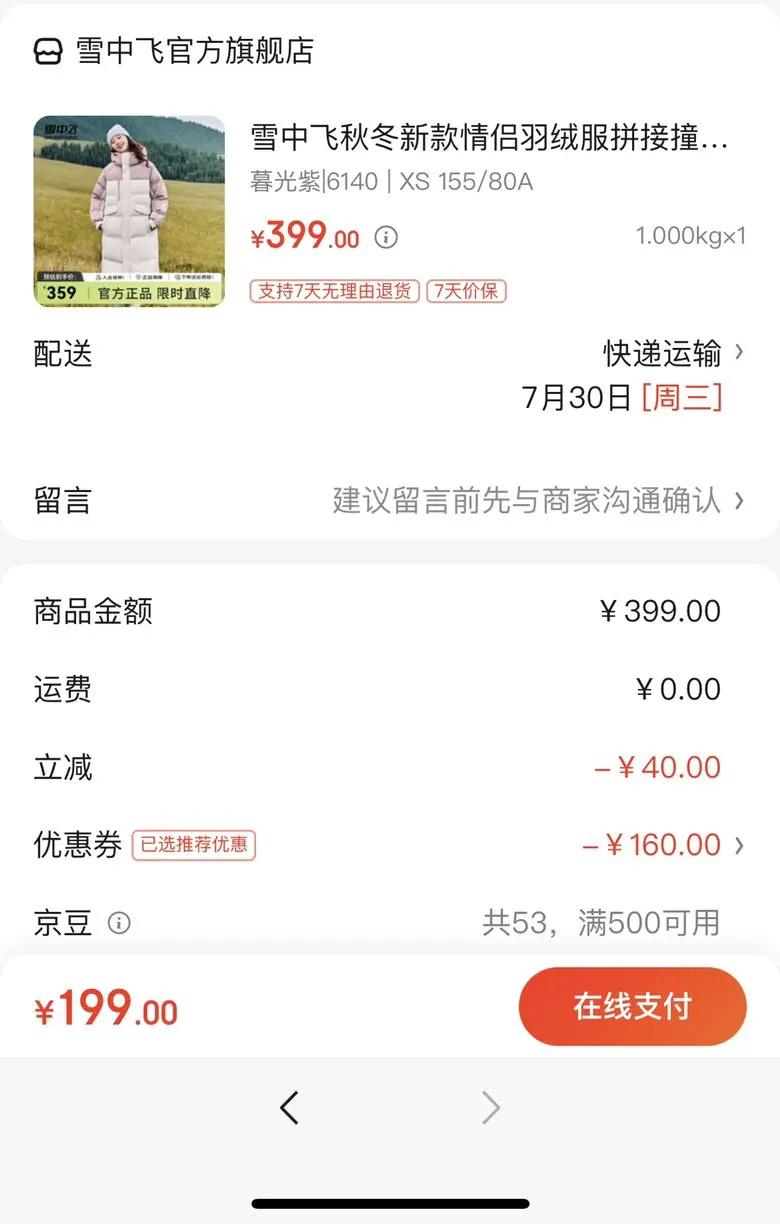Image resolution: width=780 pixels, height=1224 pixels.
Task: Click the forward arrow at the bottom
Action: (x=490, y=1108)
